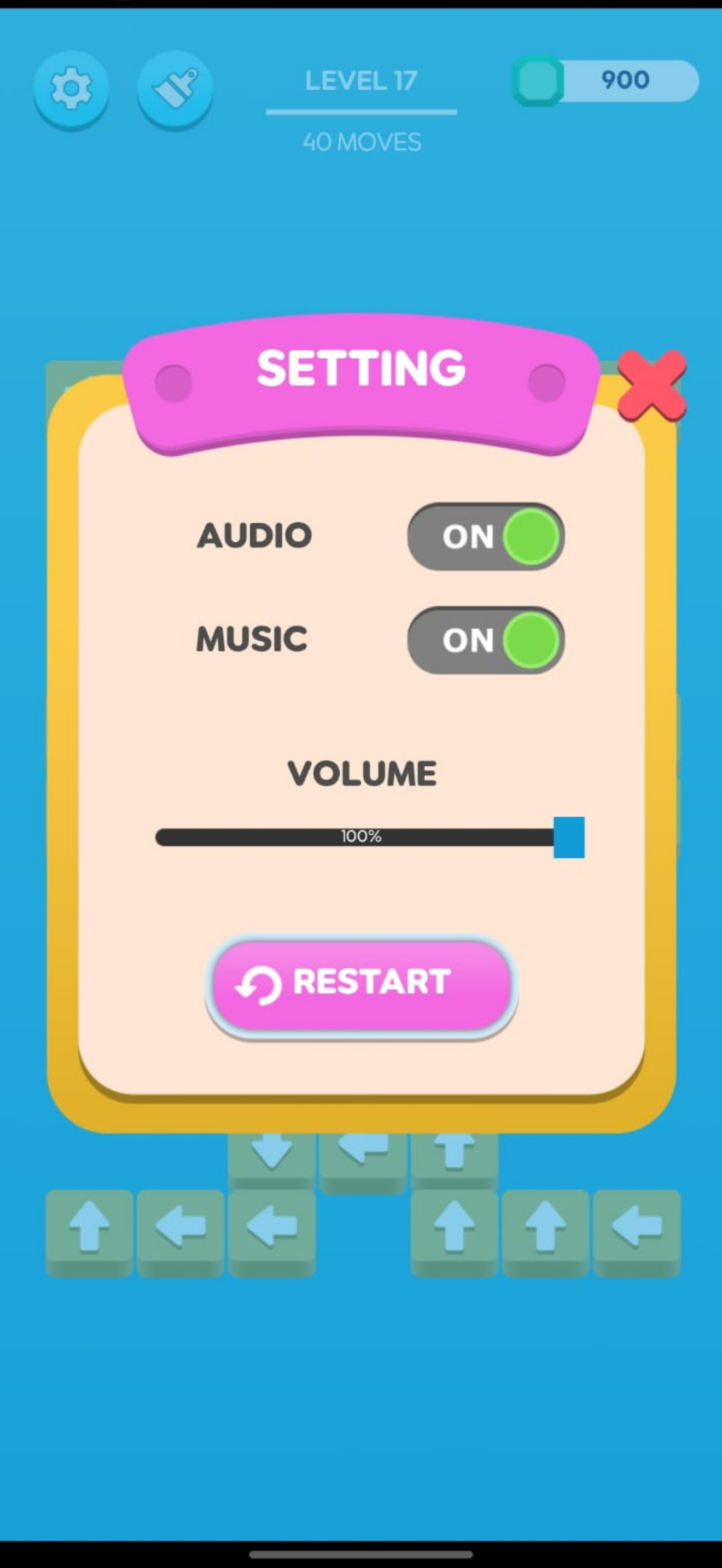Viewport: 722px width, 1568px height.
Task: Close the Setting dialog
Action: (x=651, y=387)
